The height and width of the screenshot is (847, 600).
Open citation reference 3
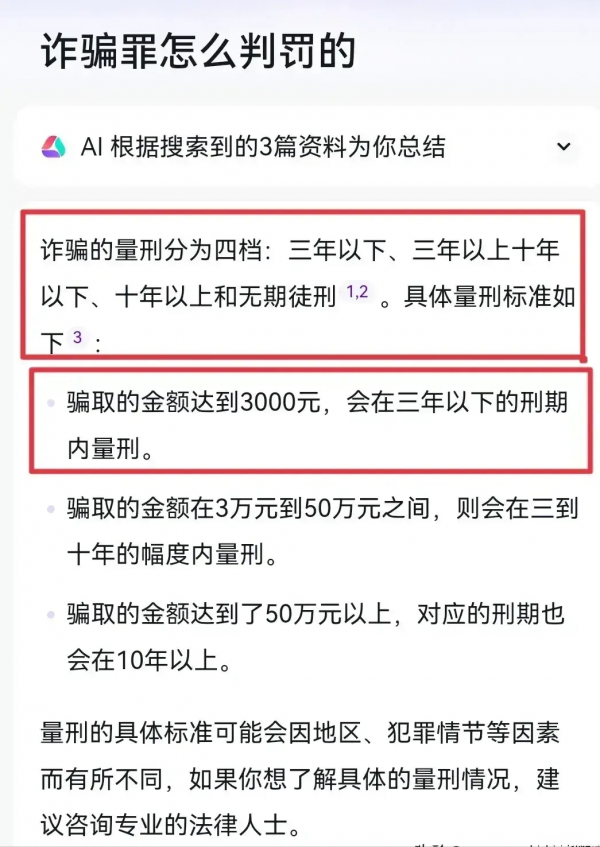[x=77, y=337]
